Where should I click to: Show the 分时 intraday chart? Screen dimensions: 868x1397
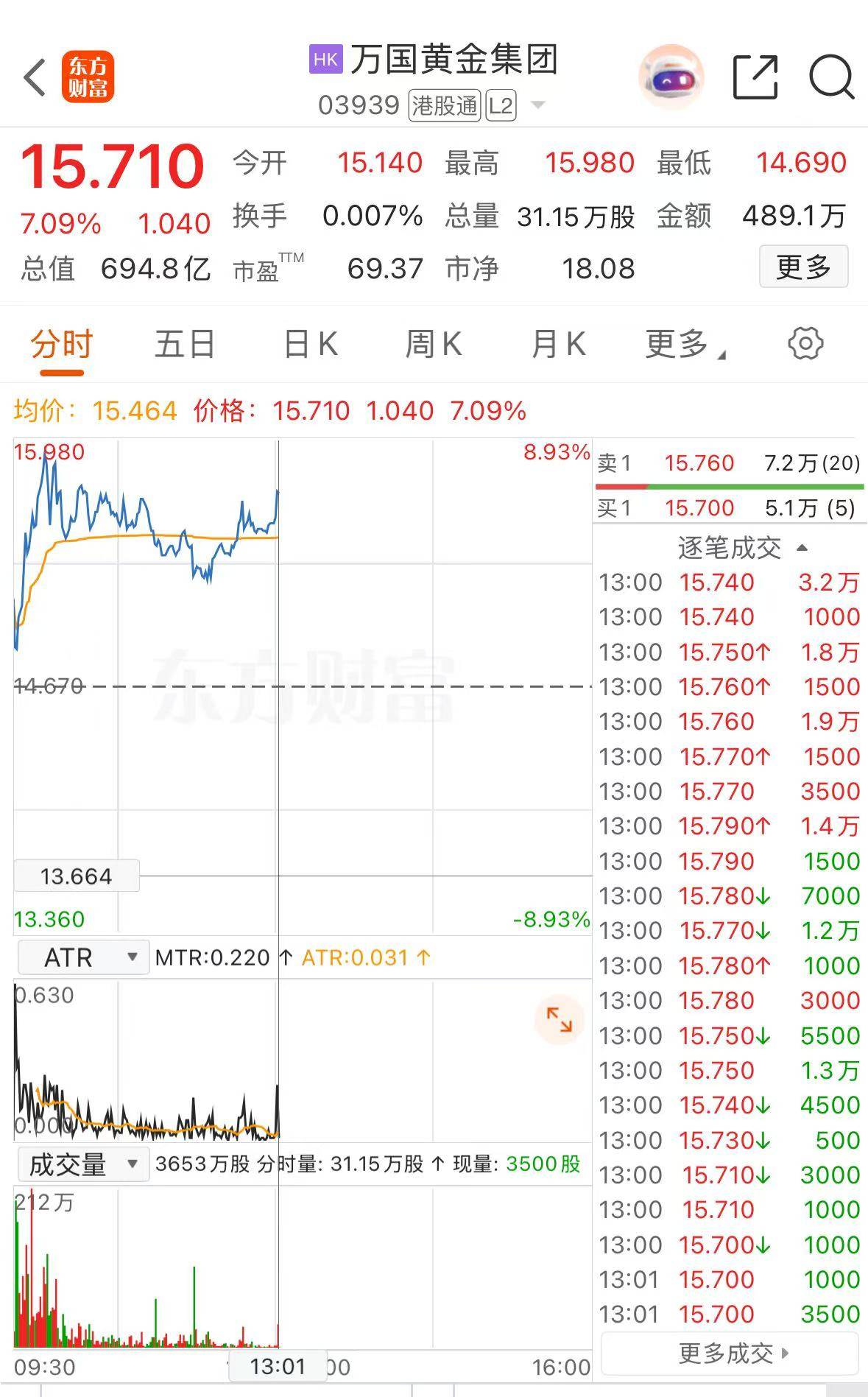[x=62, y=344]
